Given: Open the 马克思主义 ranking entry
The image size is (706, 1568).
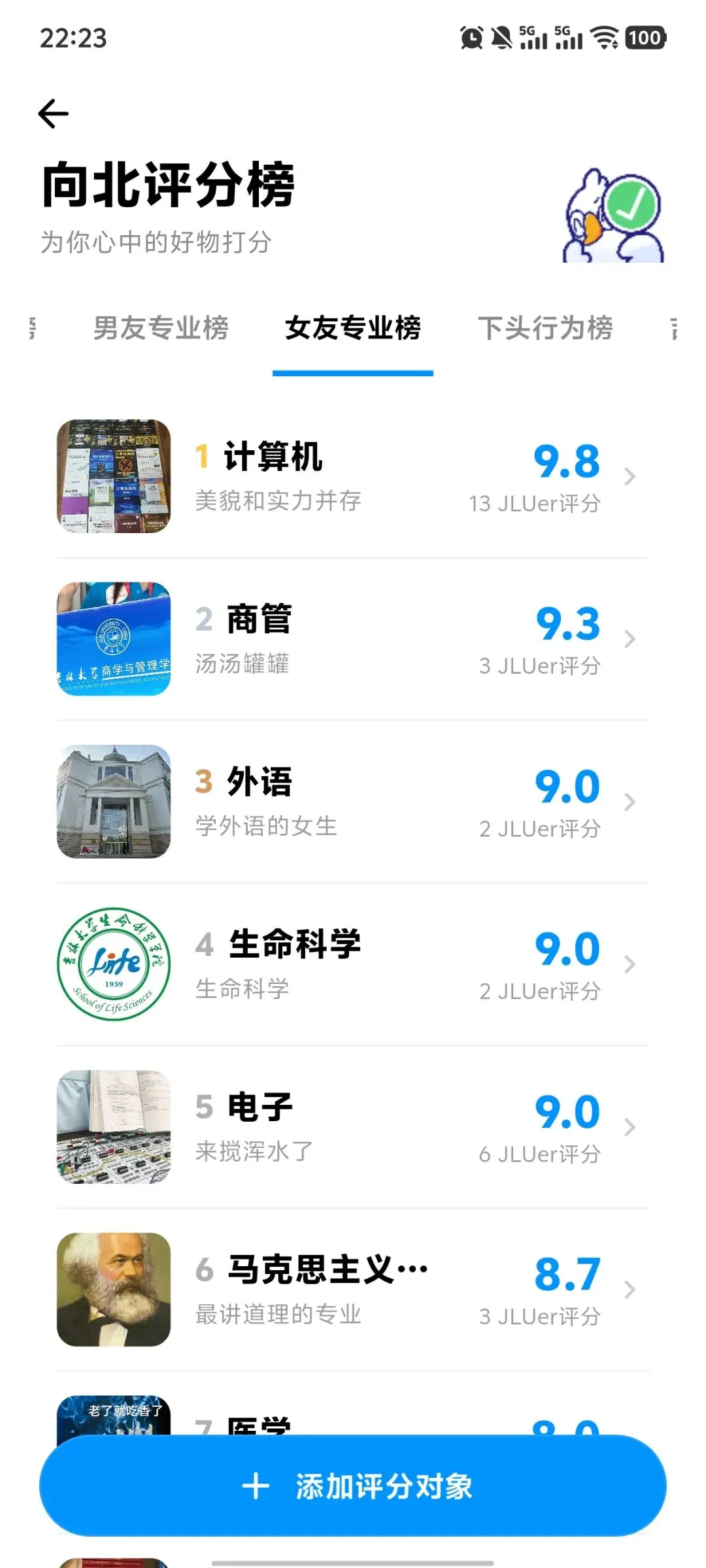Looking at the screenshot, I should tap(353, 1290).
